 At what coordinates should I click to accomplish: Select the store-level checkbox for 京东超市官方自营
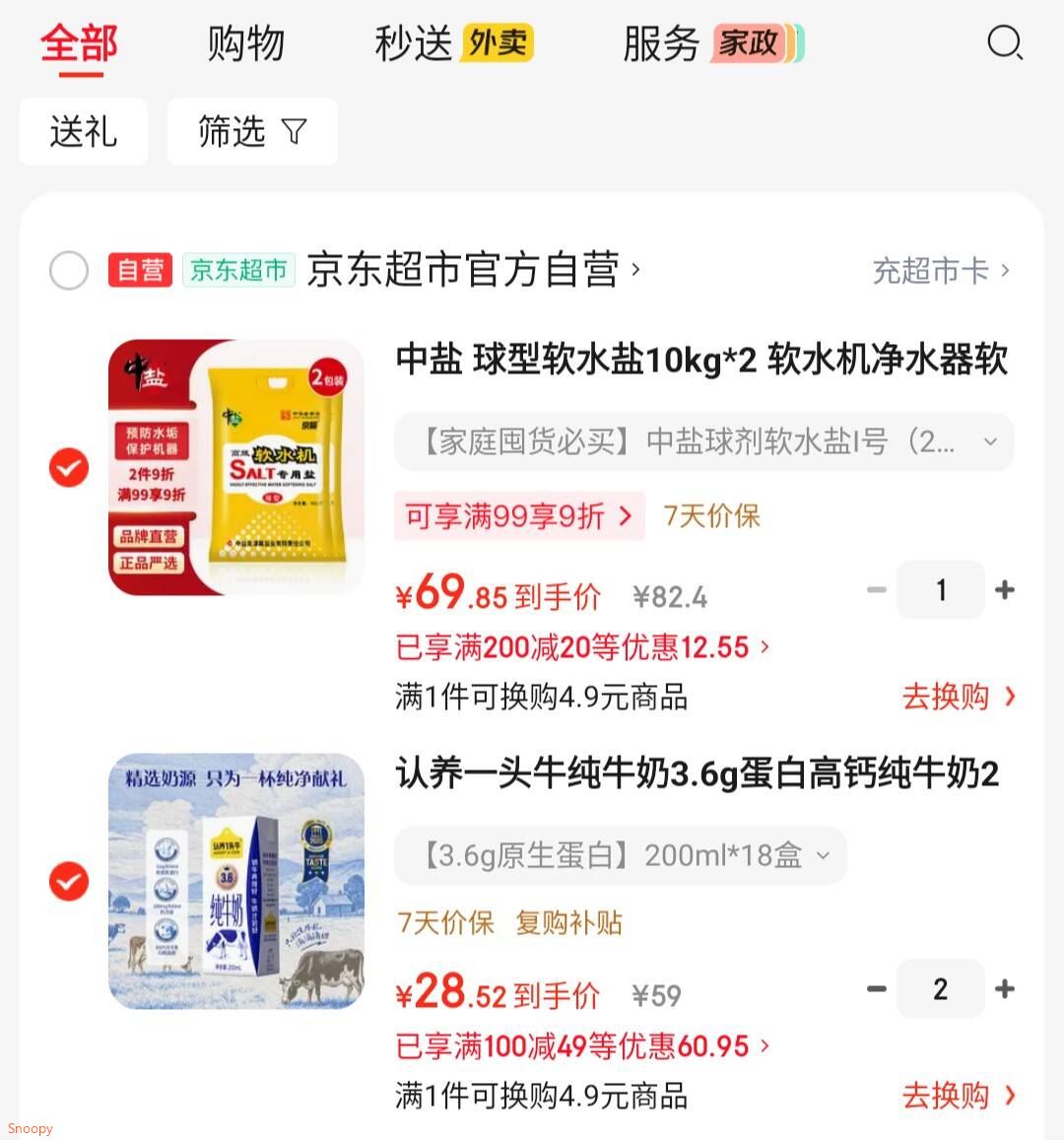click(x=68, y=270)
